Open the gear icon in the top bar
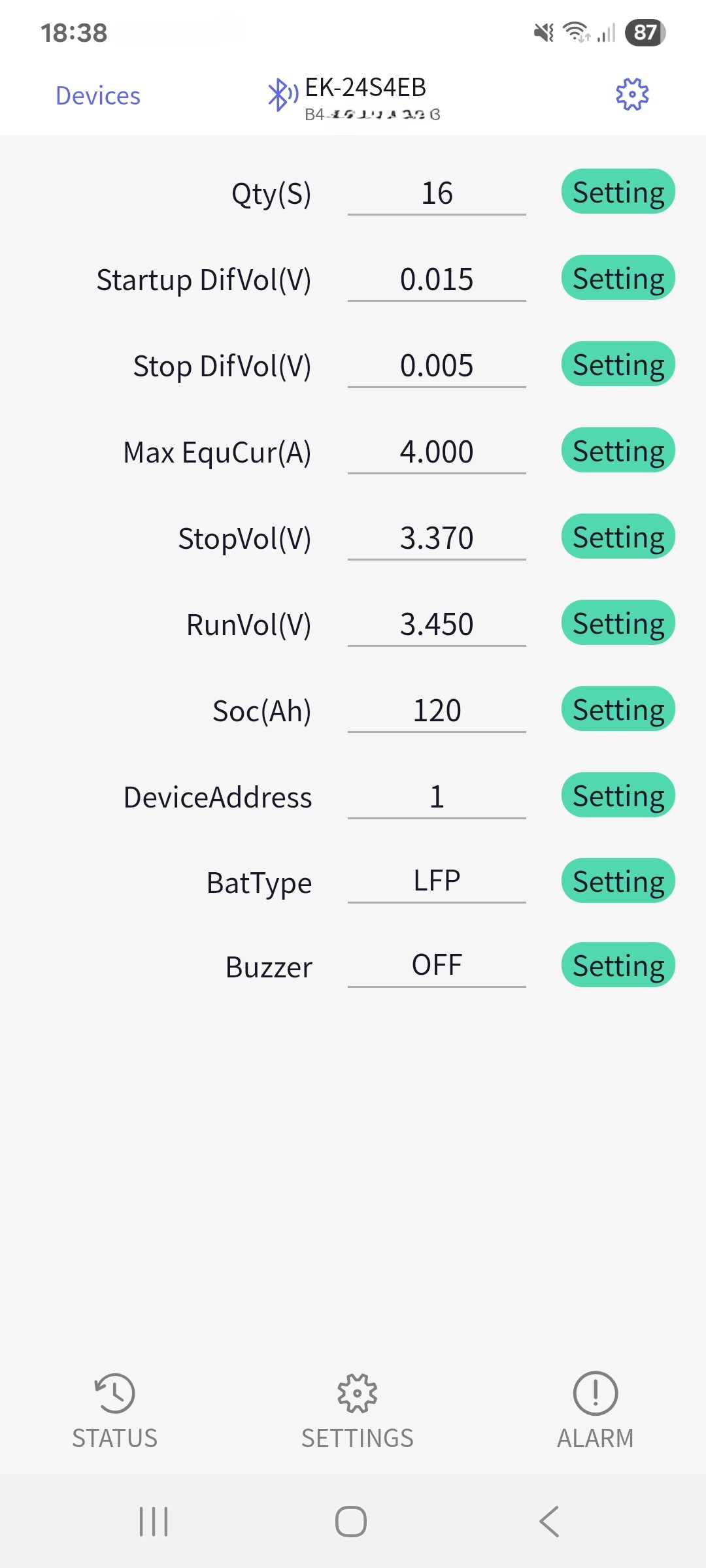The width and height of the screenshot is (706, 1568). (x=632, y=95)
